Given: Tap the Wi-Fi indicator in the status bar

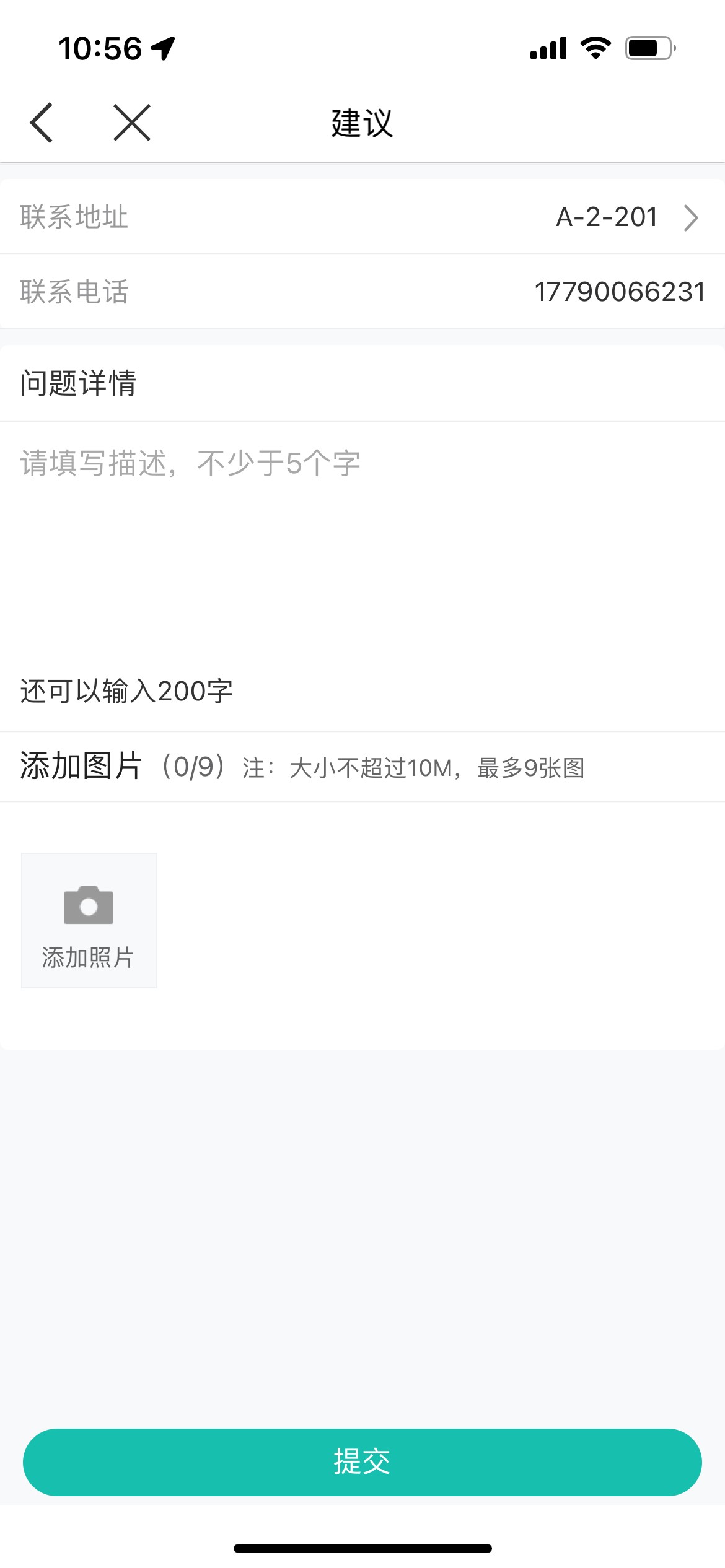Looking at the screenshot, I should [x=594, y=47].
